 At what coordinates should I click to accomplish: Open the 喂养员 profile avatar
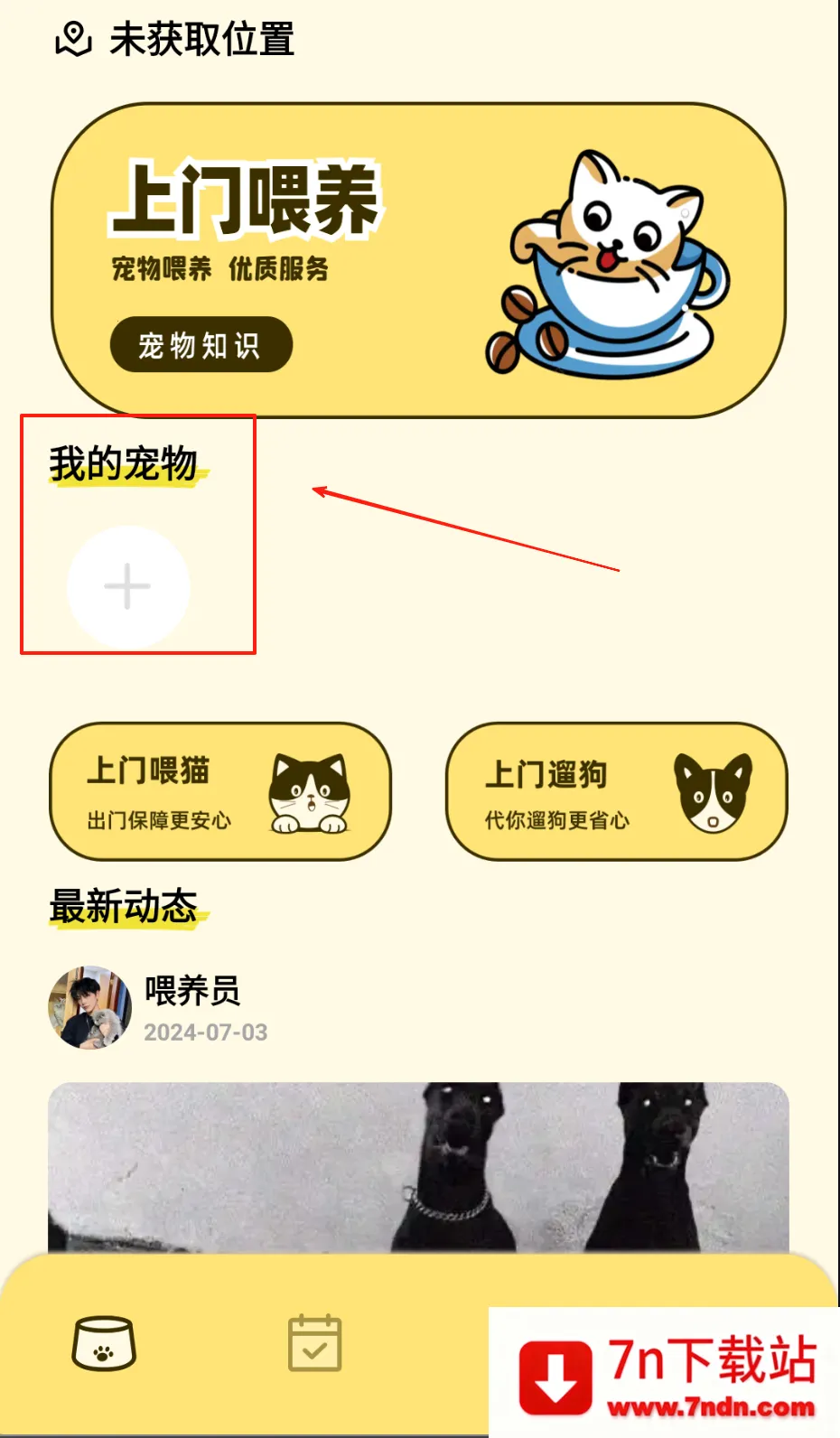tap(89, 1007)
